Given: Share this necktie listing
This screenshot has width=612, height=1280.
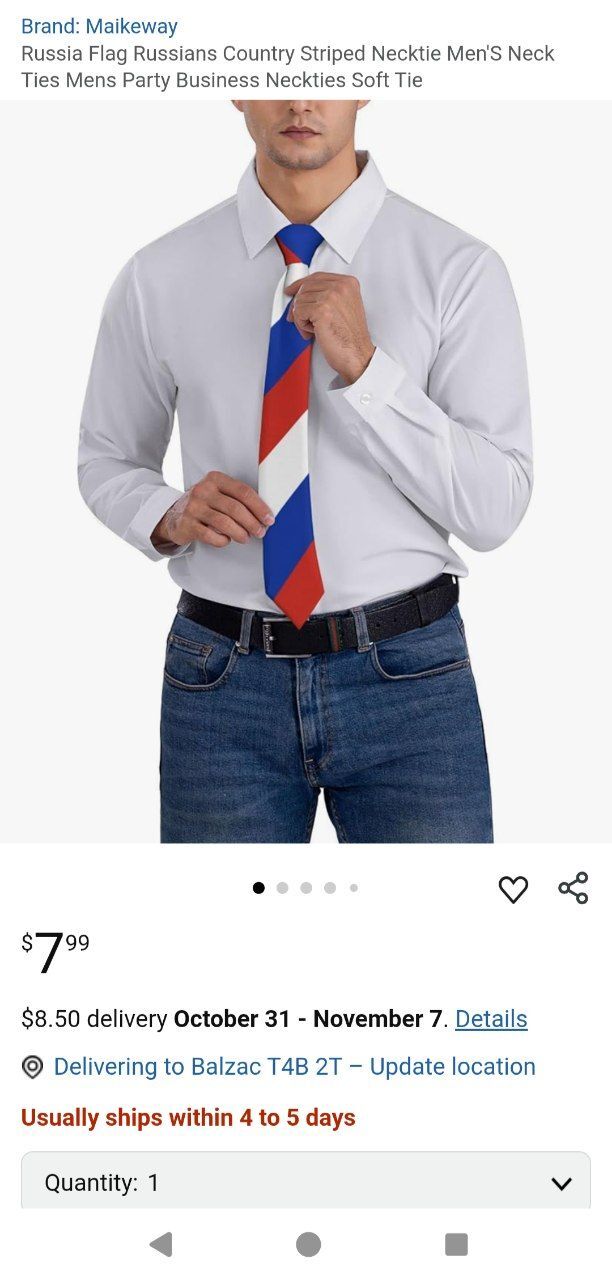Looking at the screenshot, I should point(573,888).
